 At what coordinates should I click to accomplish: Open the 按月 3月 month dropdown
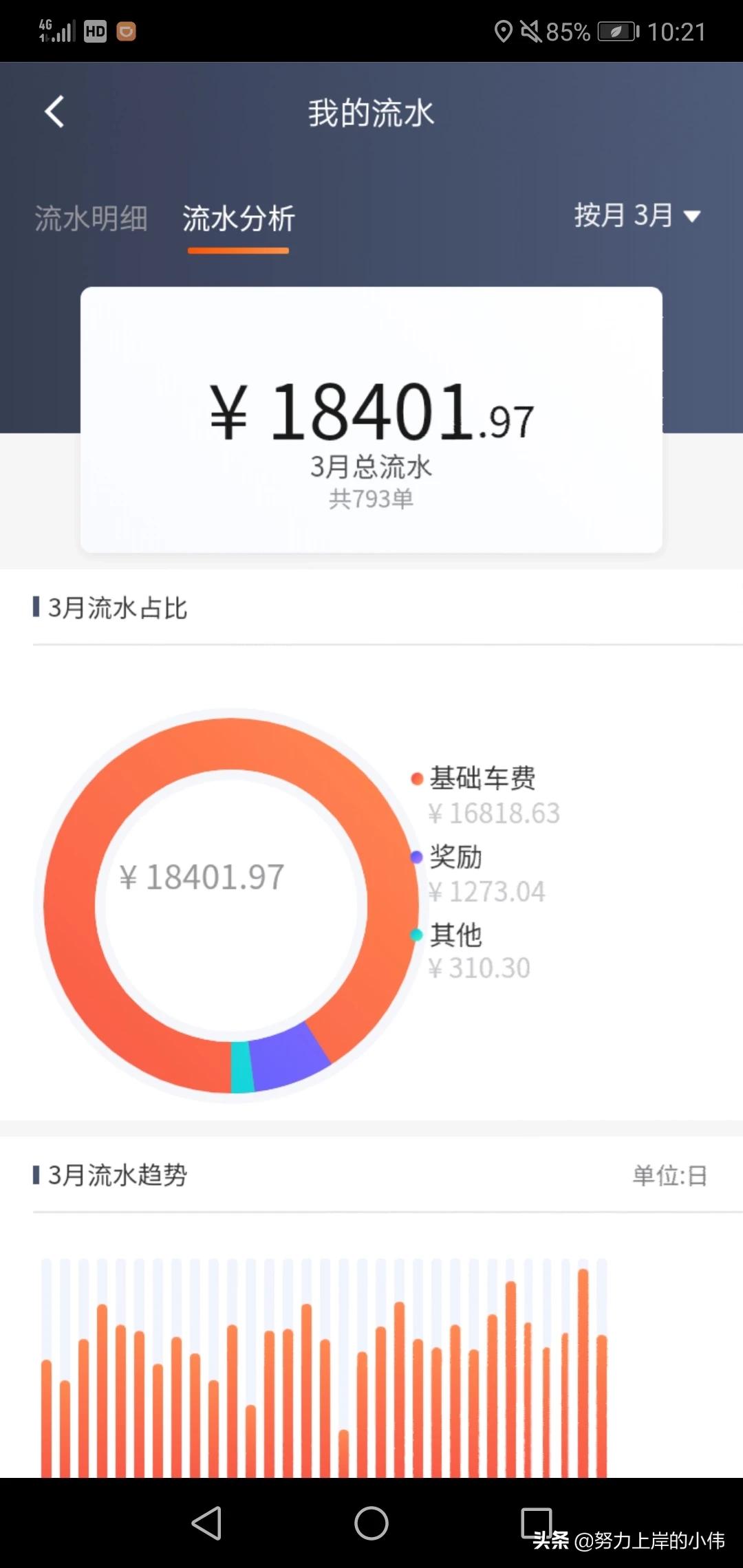[637, 216]
